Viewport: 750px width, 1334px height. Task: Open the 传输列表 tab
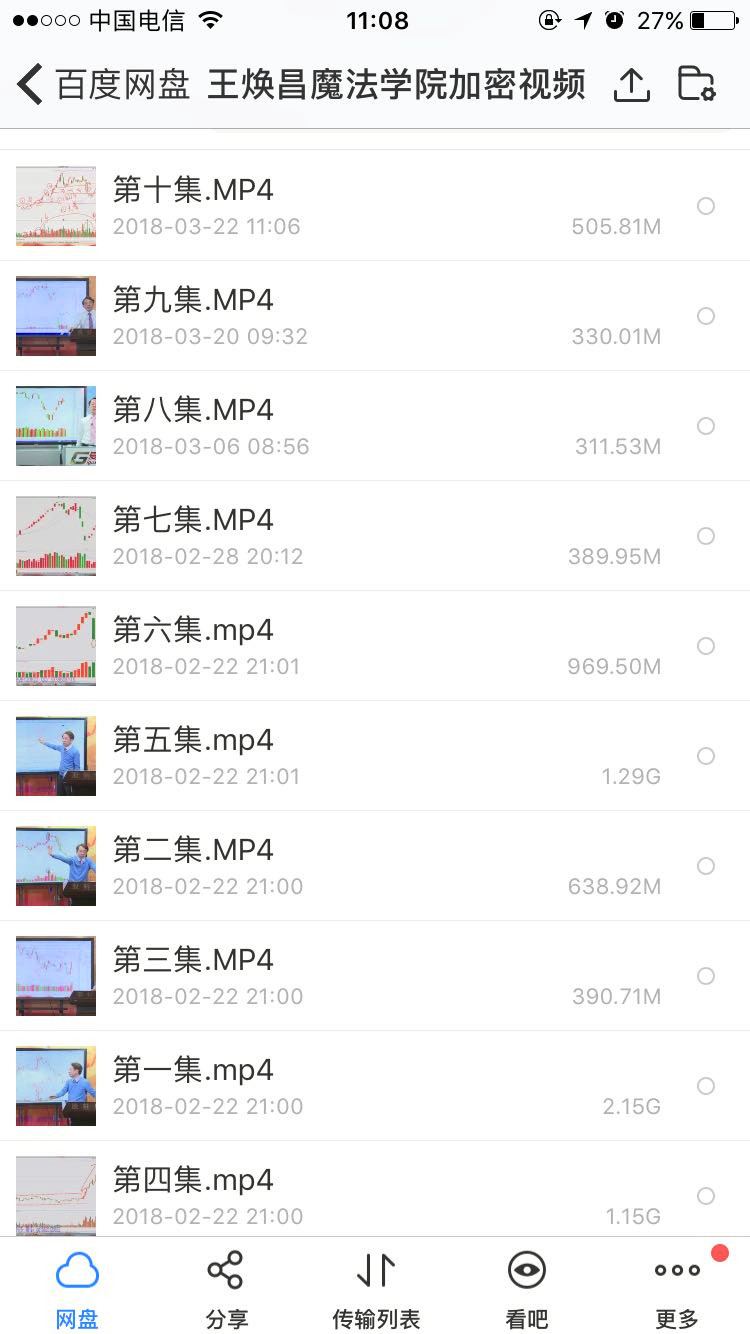(376, 1285)
